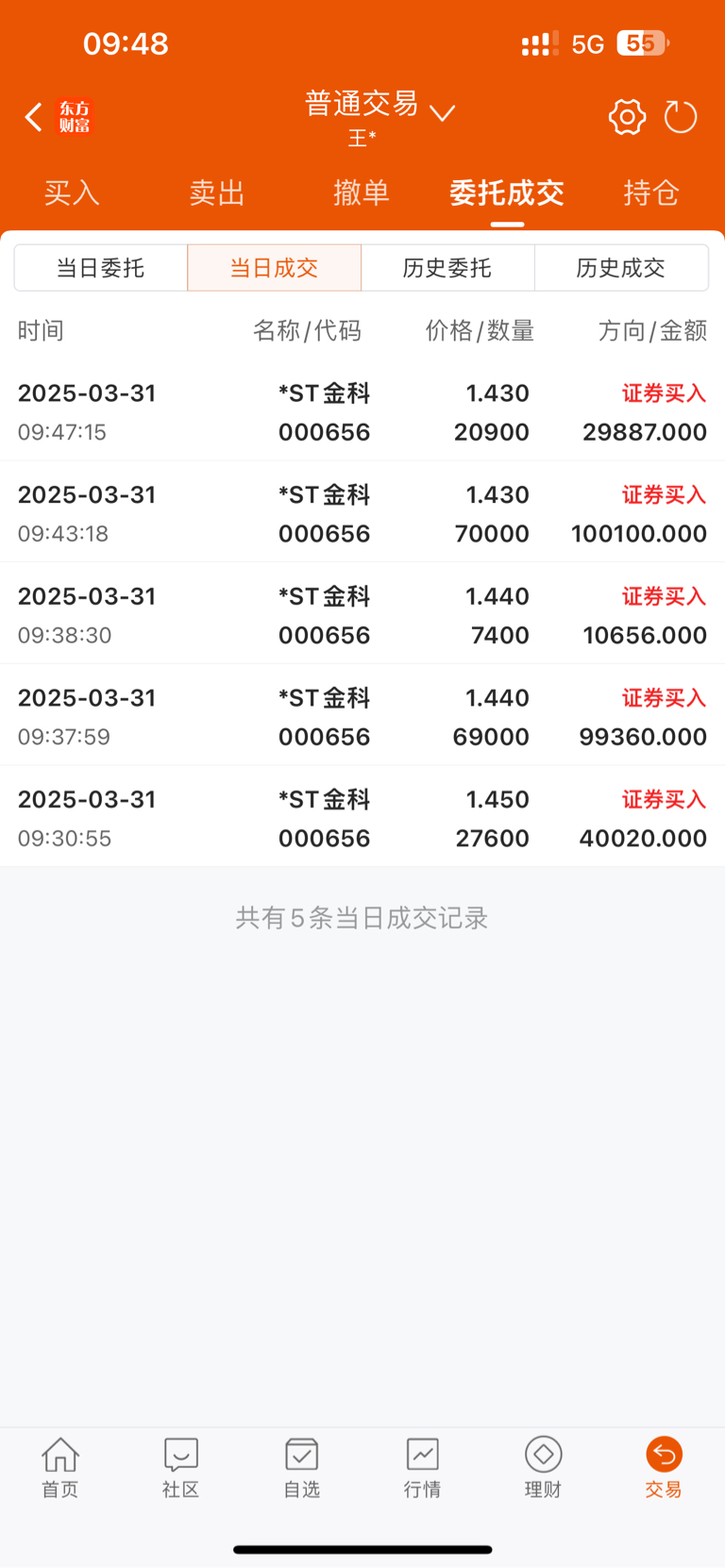Image resolution: width=725 pixels, height=1568 pixels.
Task: Switch to the 买入 tab
Action: [x=72, y=193]
